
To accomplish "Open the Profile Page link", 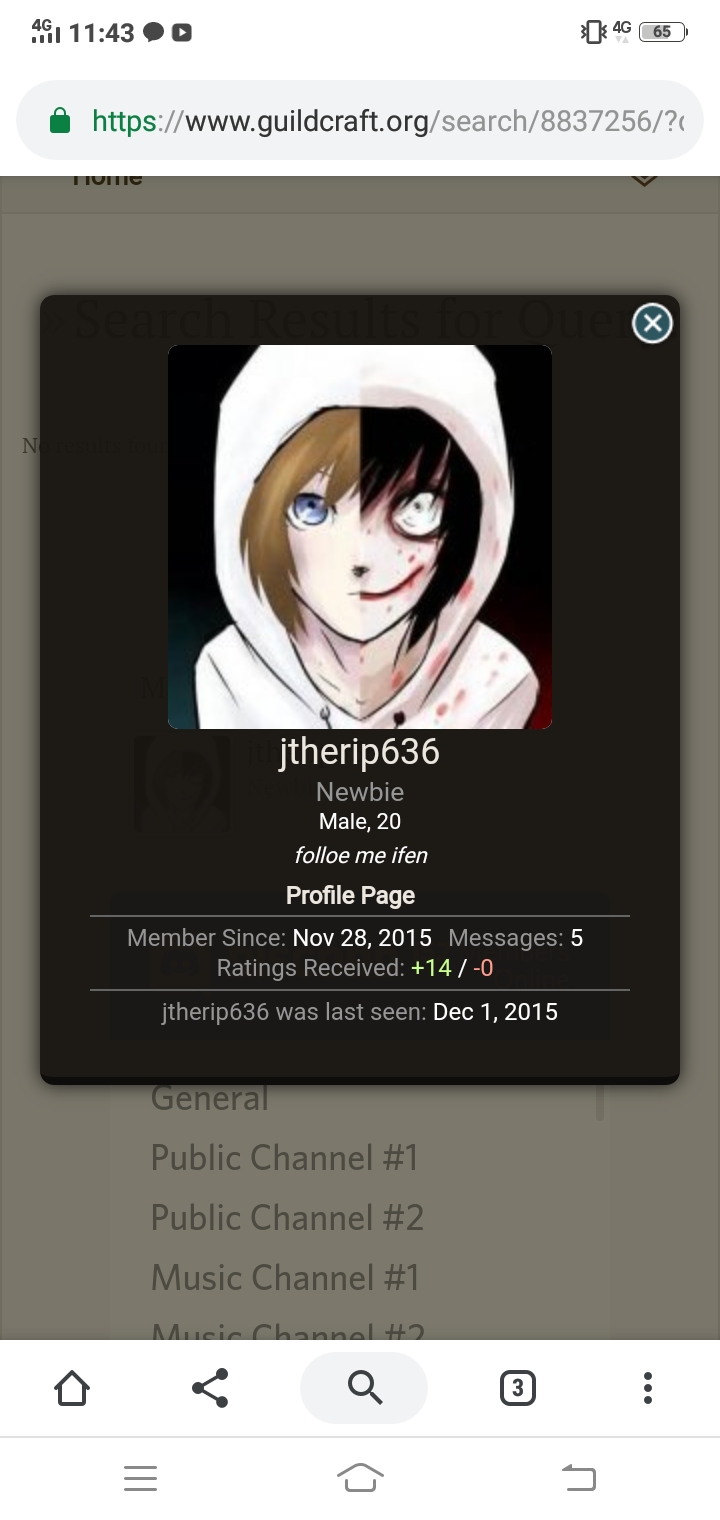I will coord(350,895).
